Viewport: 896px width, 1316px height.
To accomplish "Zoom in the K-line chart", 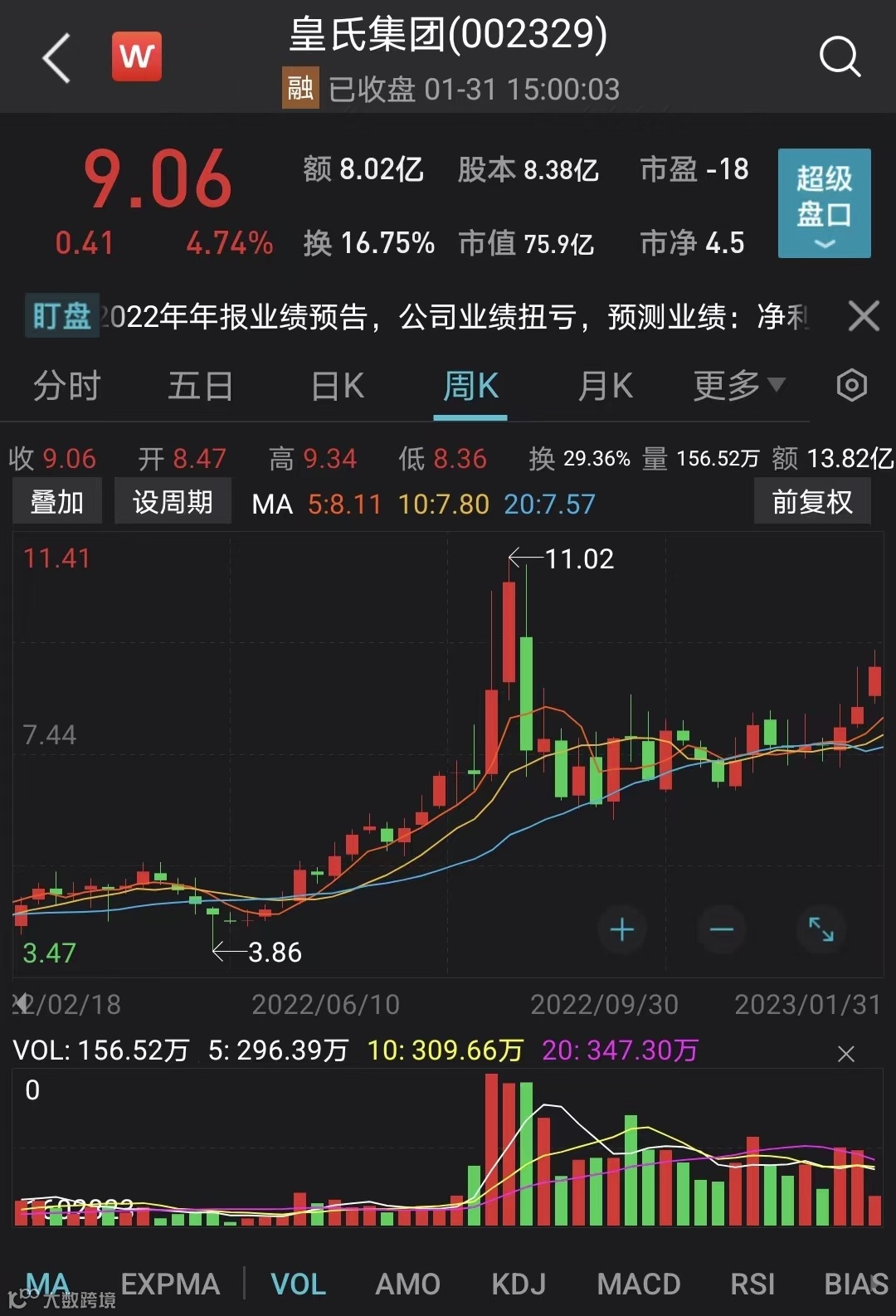I will click(x=622, y=929).
